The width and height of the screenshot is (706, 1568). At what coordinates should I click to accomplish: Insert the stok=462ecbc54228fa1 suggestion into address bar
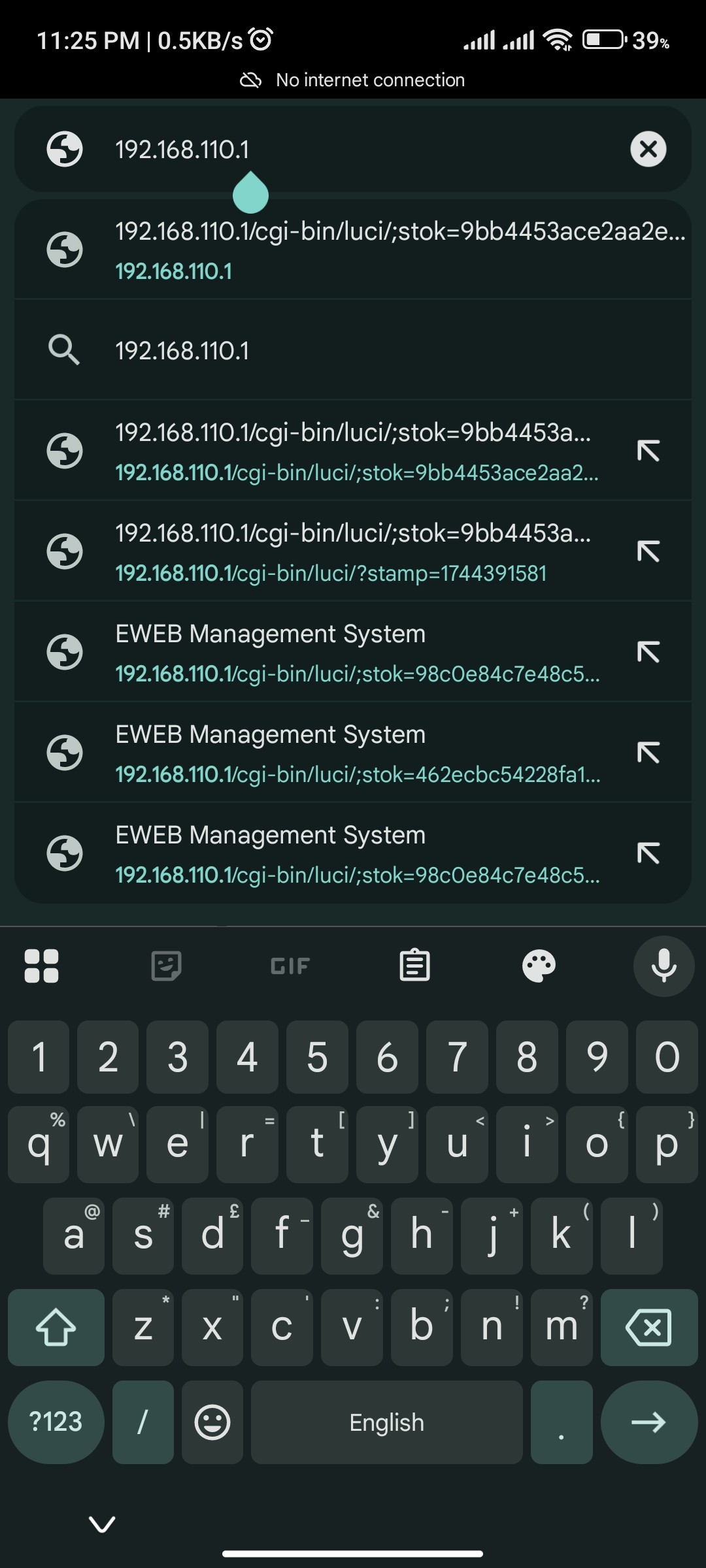tap(648, 753)
